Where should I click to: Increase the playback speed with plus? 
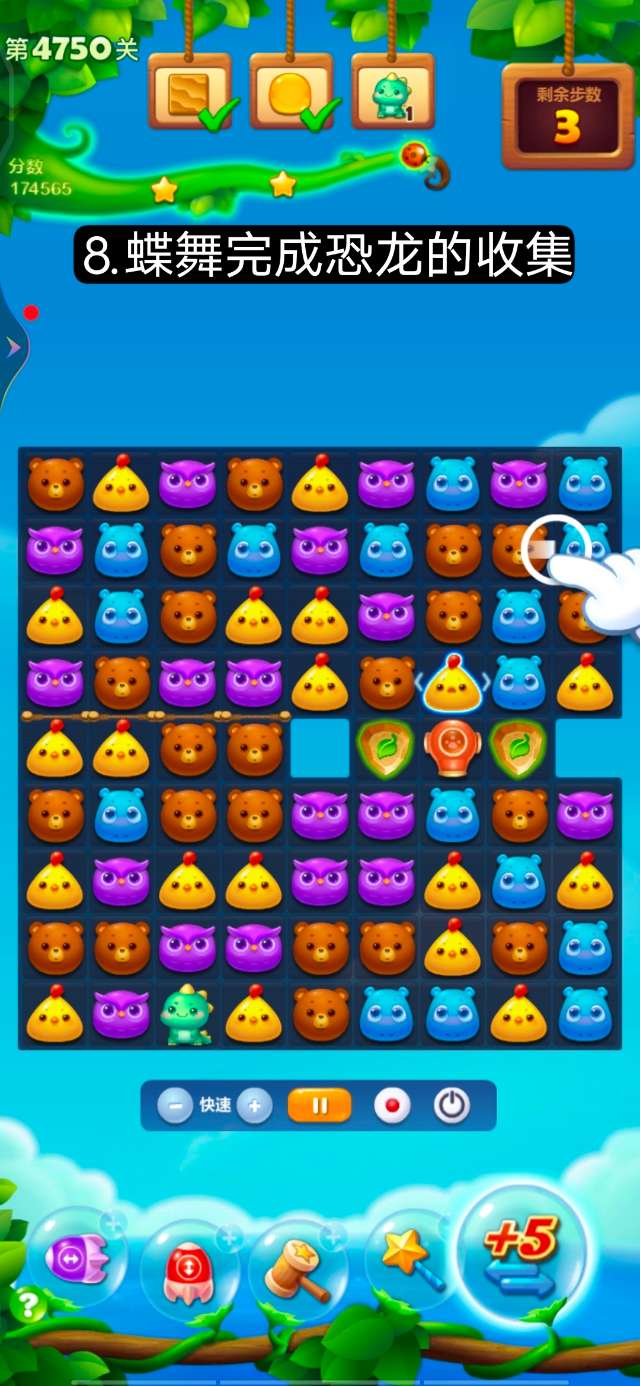click(255, 1106)
